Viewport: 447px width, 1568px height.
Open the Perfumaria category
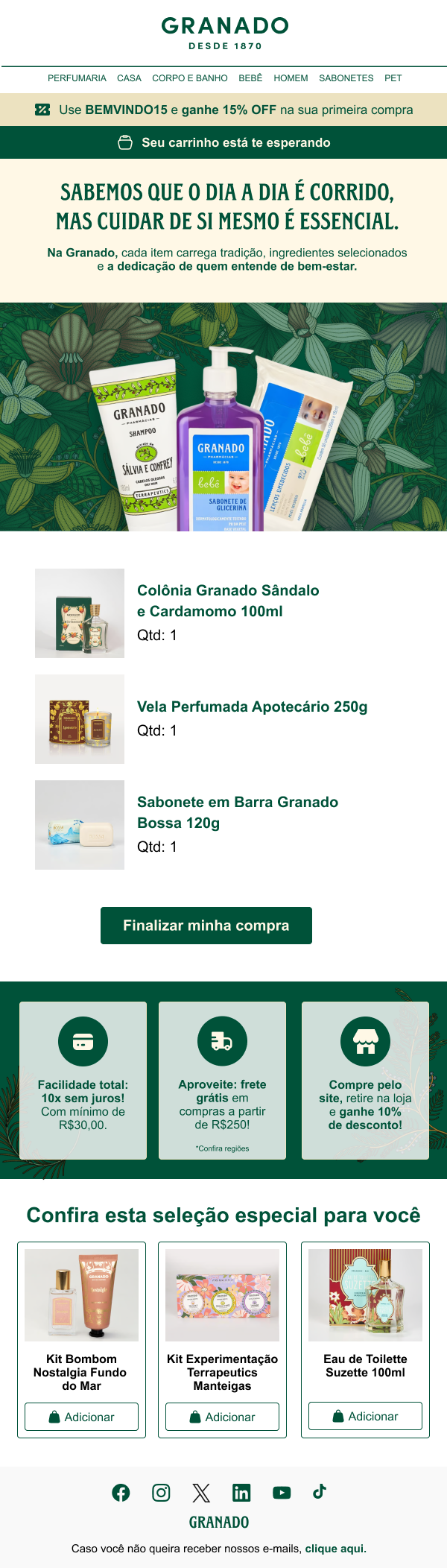77,78
